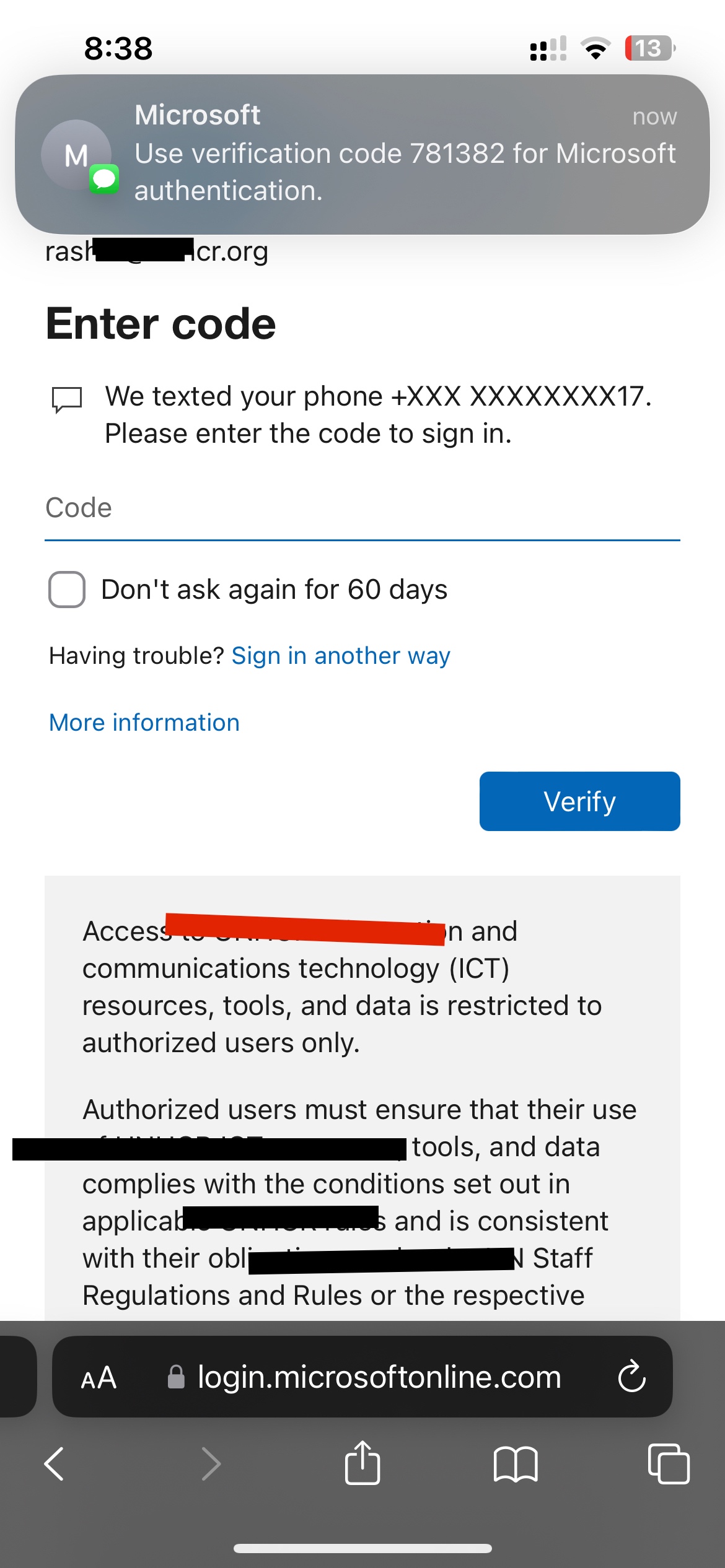Tap the login.microsoftonline.com address bar
Image resolution: width=725 pixels, height=1568 pixels.
tap(364, 1377)
